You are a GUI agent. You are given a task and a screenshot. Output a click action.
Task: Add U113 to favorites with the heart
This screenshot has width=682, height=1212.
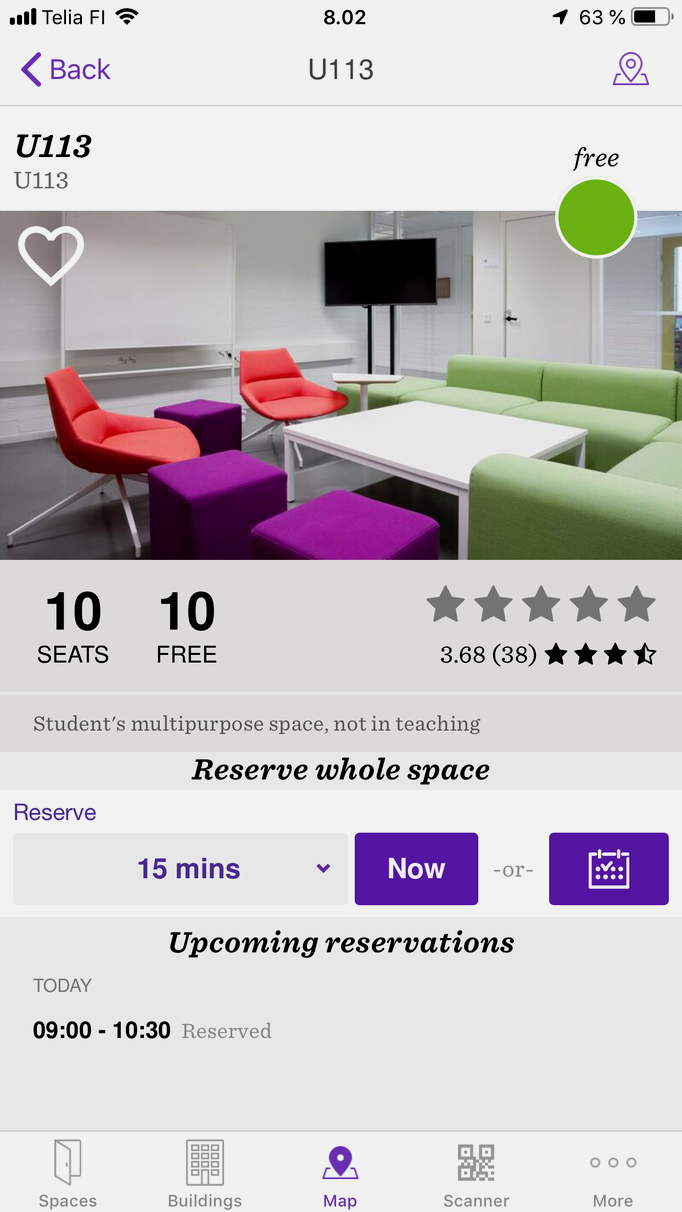point(51,255)
